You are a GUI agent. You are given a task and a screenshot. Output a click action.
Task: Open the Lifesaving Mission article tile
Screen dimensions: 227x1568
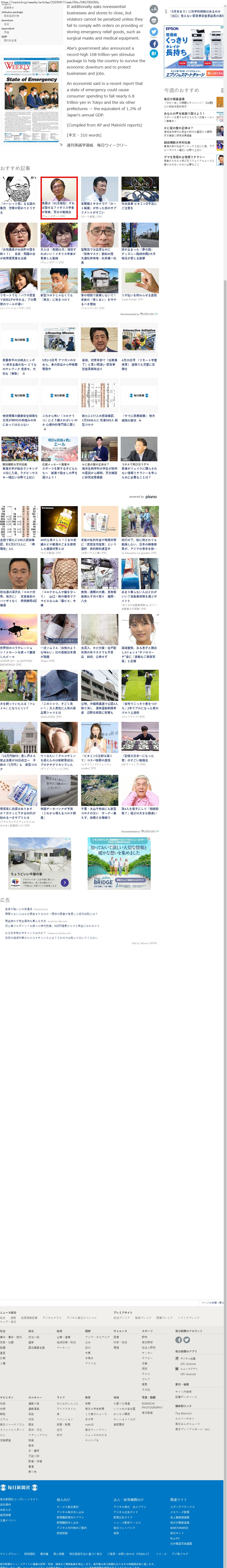59,341
